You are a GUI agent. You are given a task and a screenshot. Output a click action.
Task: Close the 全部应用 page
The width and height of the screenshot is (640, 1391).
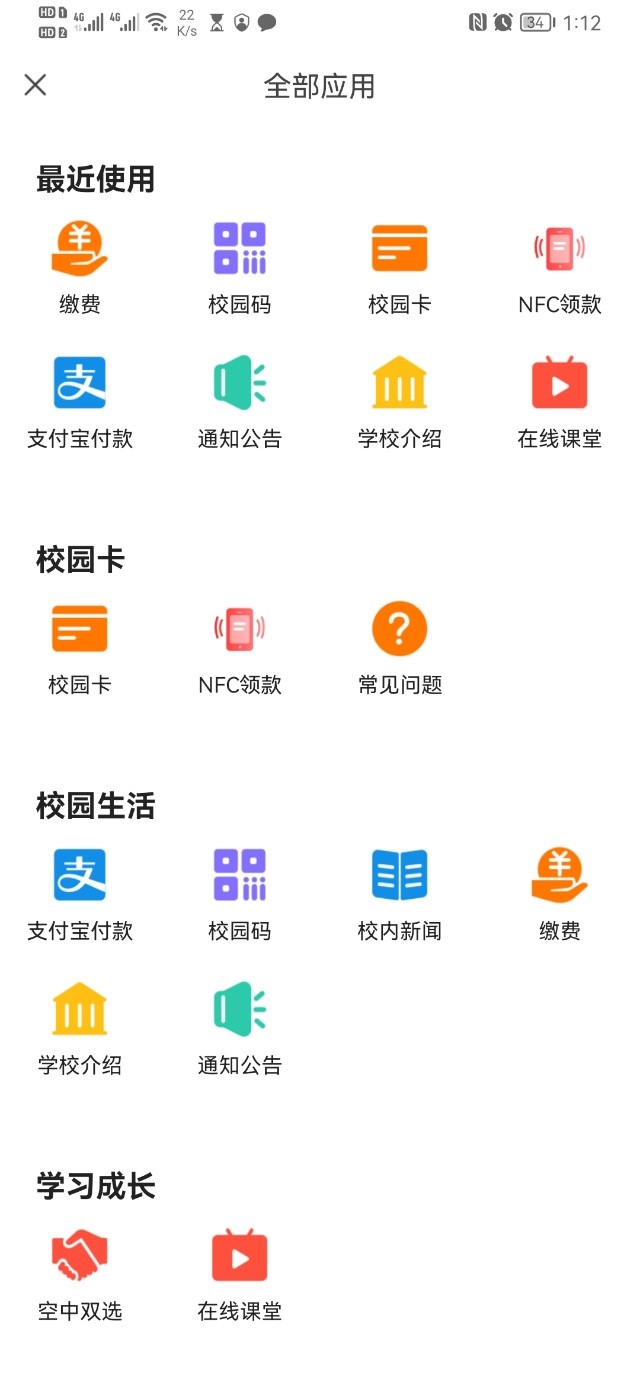35,85
